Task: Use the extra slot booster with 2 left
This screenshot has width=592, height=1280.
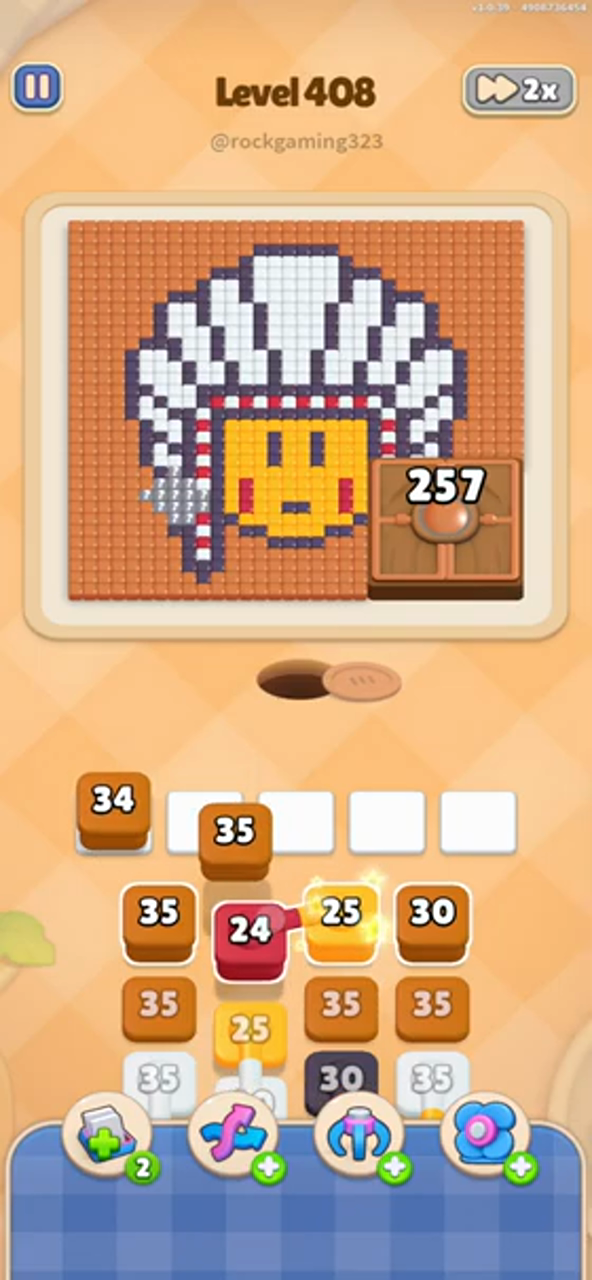Action: tap(107, 1137)
